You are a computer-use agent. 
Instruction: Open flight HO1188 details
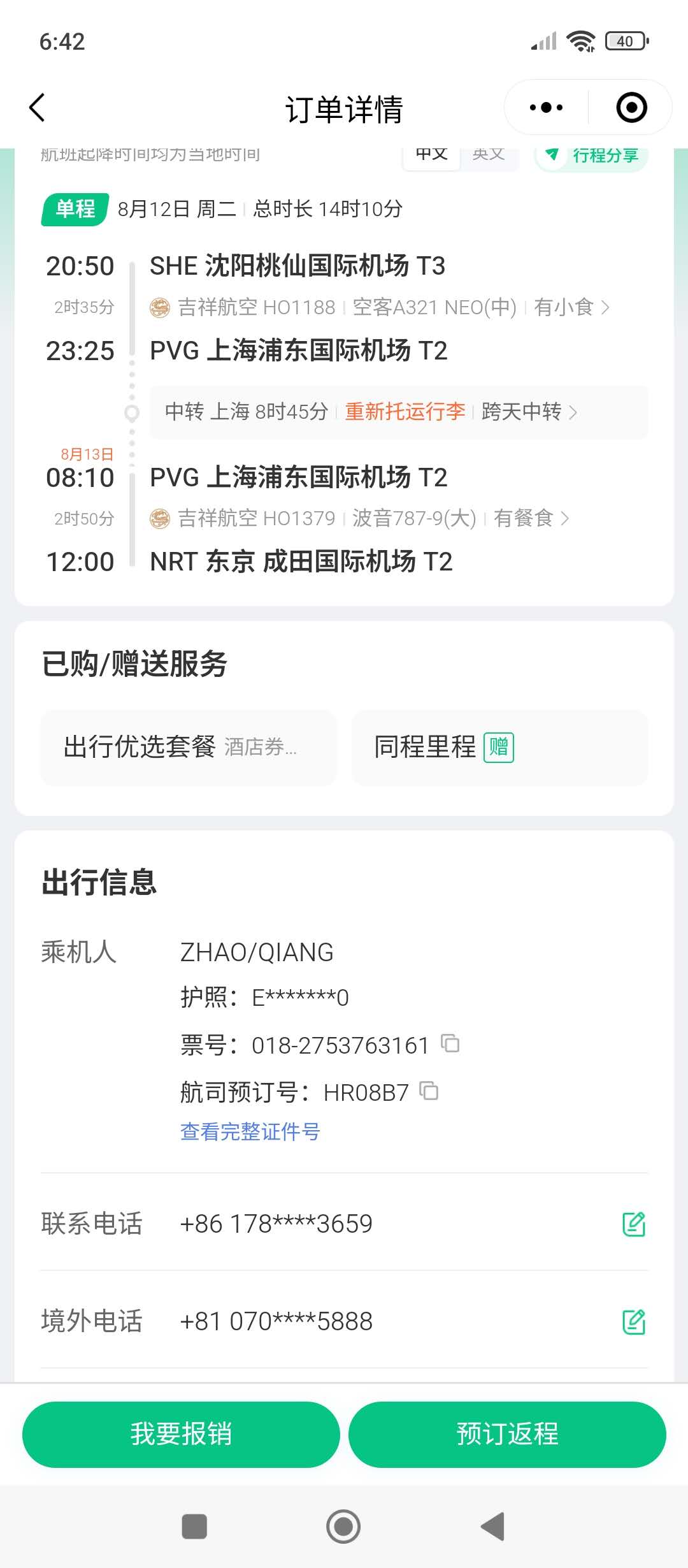click(x=380, y=308)
